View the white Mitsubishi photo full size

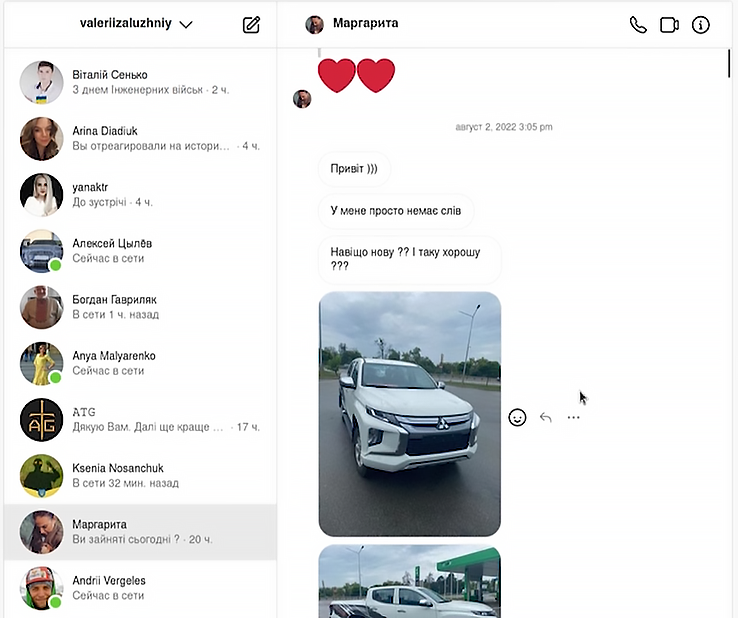point(409,413)
